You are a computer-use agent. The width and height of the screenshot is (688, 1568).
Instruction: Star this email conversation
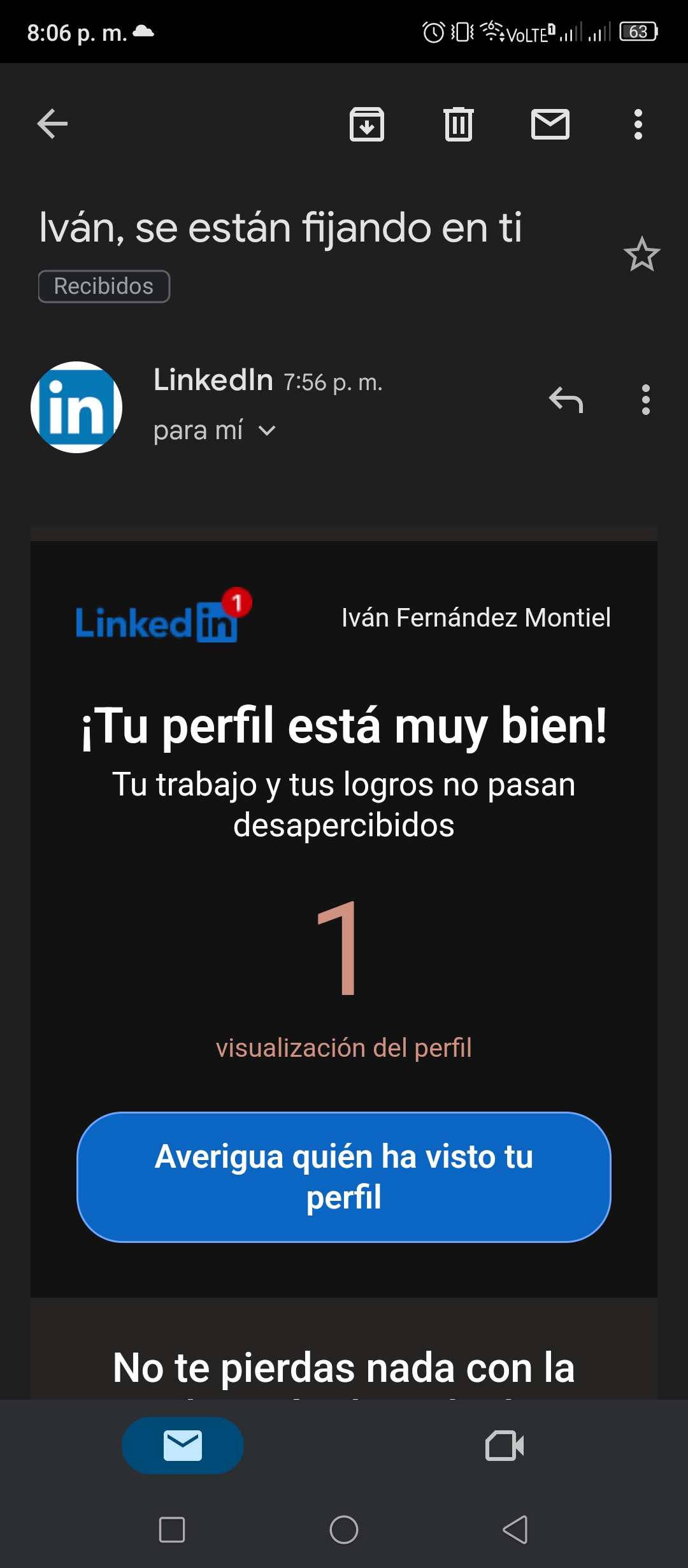[641, 254]
